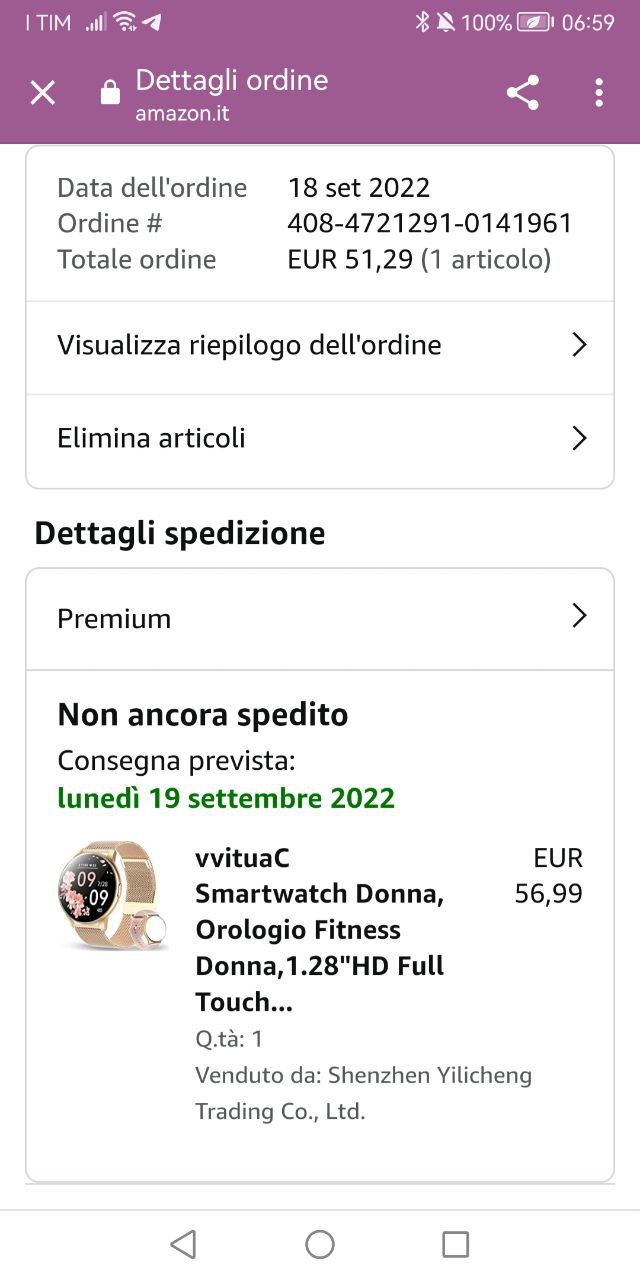Image resolution: width=640 pixels, height=1280 pixels.
Task: Share this order page
Action: 522,93
